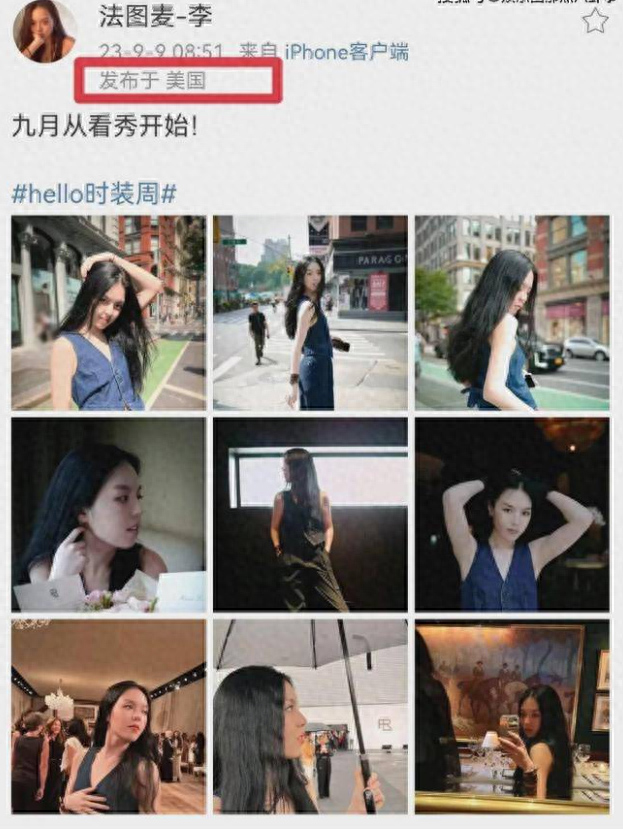Open the iPhone客户端 source link
This screenshot has height=834, width=623.
pyautogui.click(x=346, y=52)
